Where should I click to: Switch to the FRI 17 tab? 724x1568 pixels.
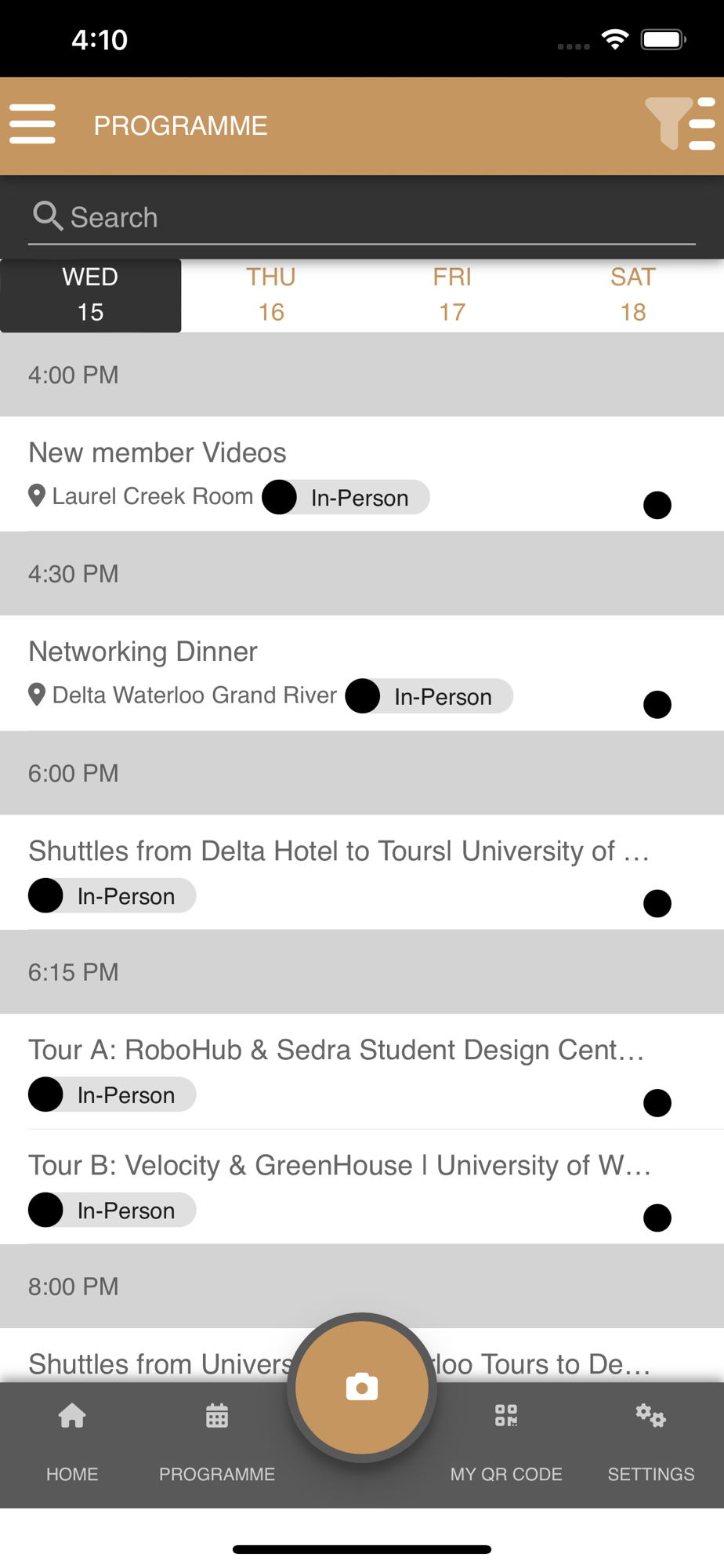tap(452, 295)
